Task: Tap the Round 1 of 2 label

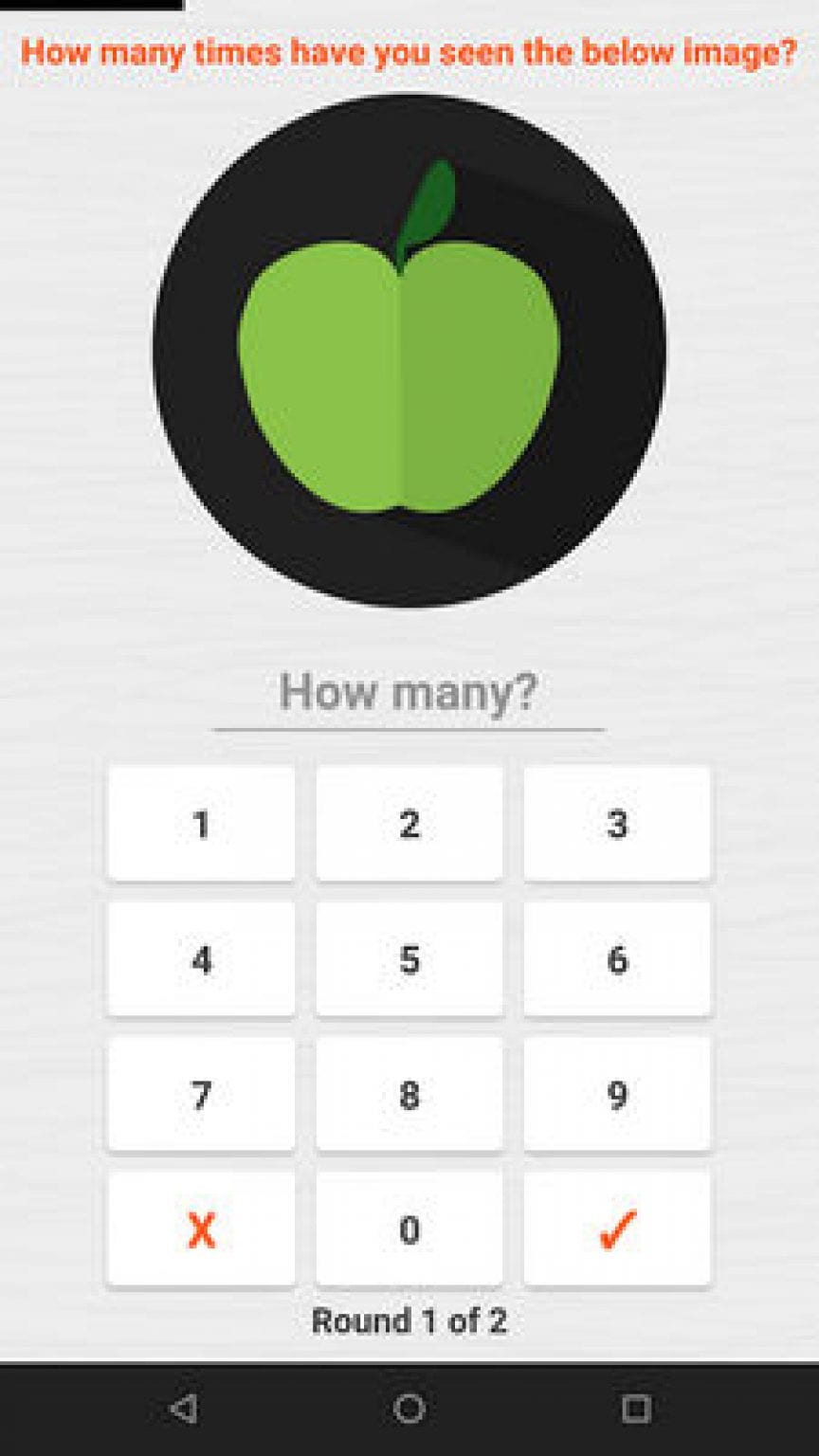Action: tap(409, 1316)
